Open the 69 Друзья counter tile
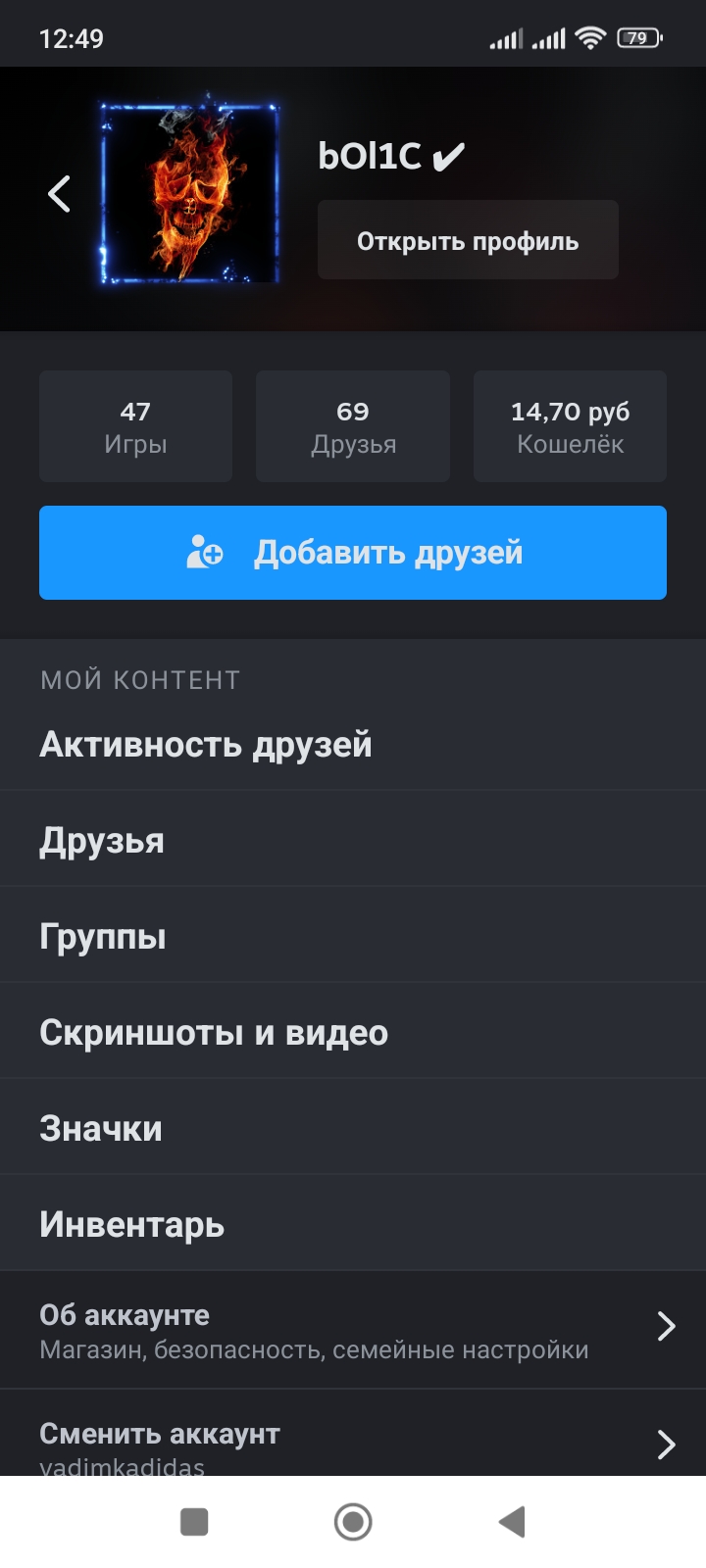This screenshot has width=706, height=1568. pyautogui.click(x=353, y=426)
